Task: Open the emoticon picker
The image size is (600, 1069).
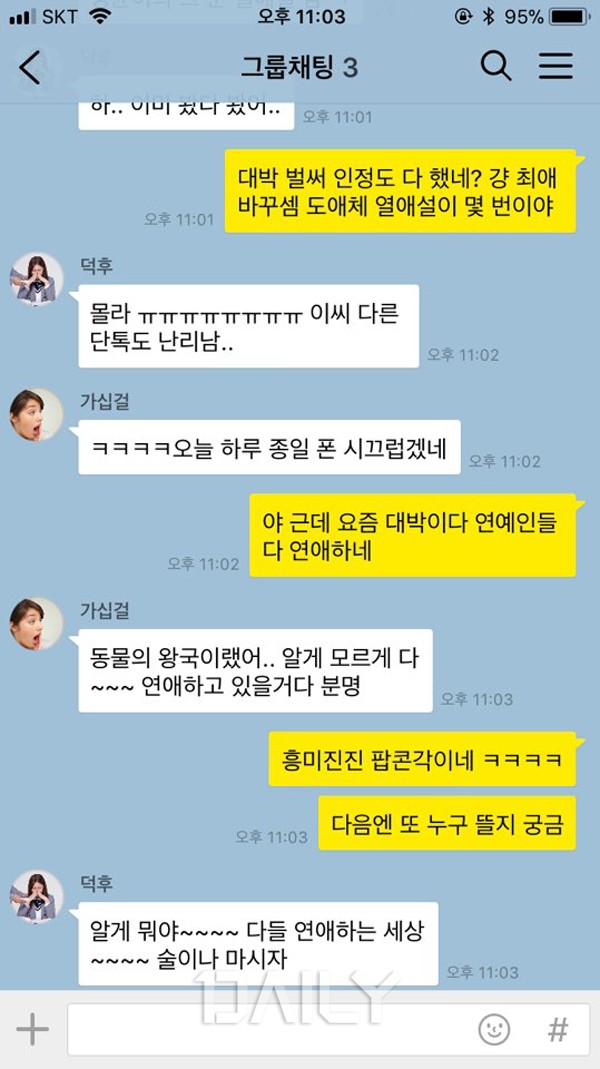Action: [x=494, y=1029]
